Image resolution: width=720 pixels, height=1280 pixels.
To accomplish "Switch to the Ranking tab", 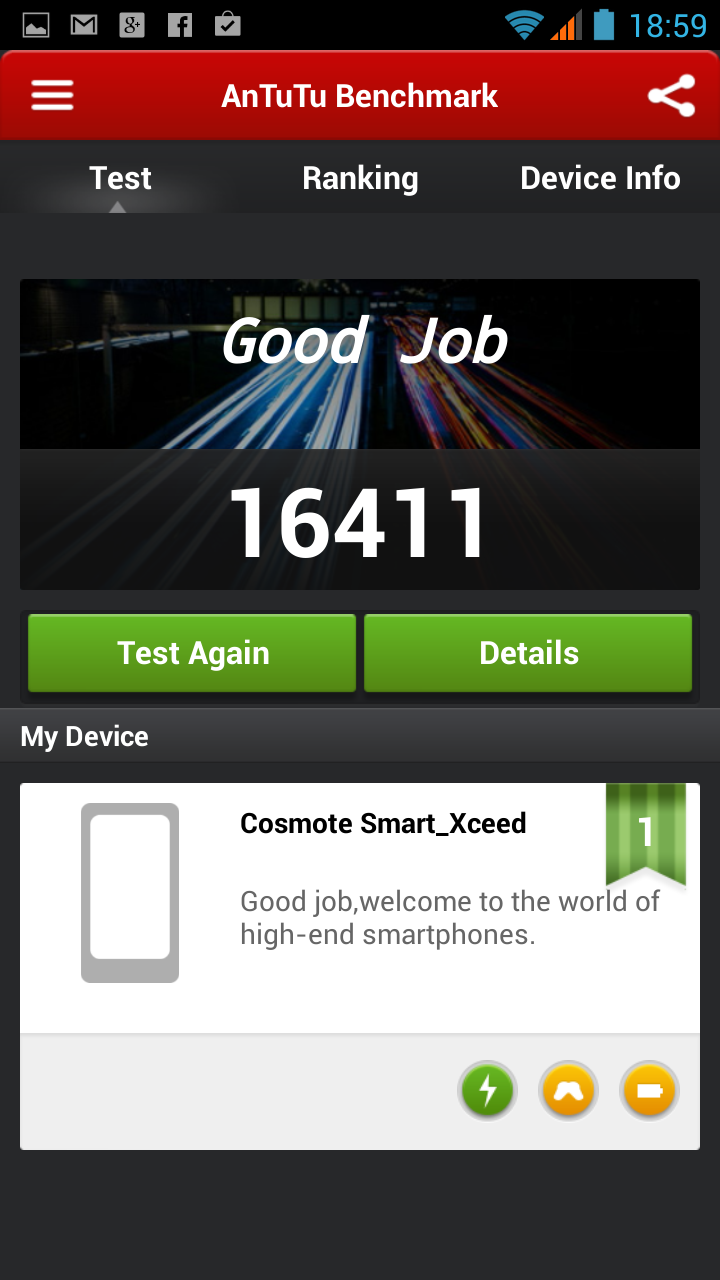I will coord(360,178).
